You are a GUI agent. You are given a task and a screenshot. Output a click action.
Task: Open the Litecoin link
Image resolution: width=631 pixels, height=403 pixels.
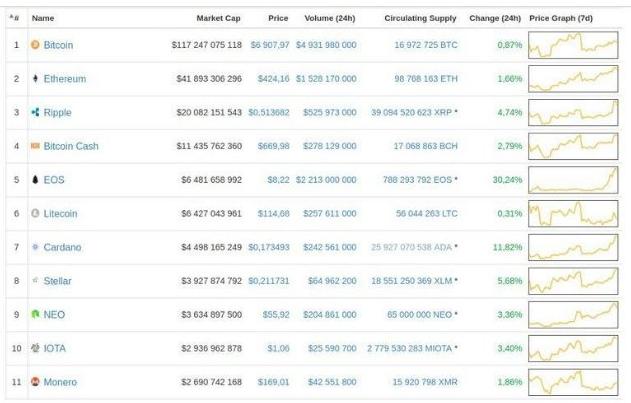tap(60, 214)
